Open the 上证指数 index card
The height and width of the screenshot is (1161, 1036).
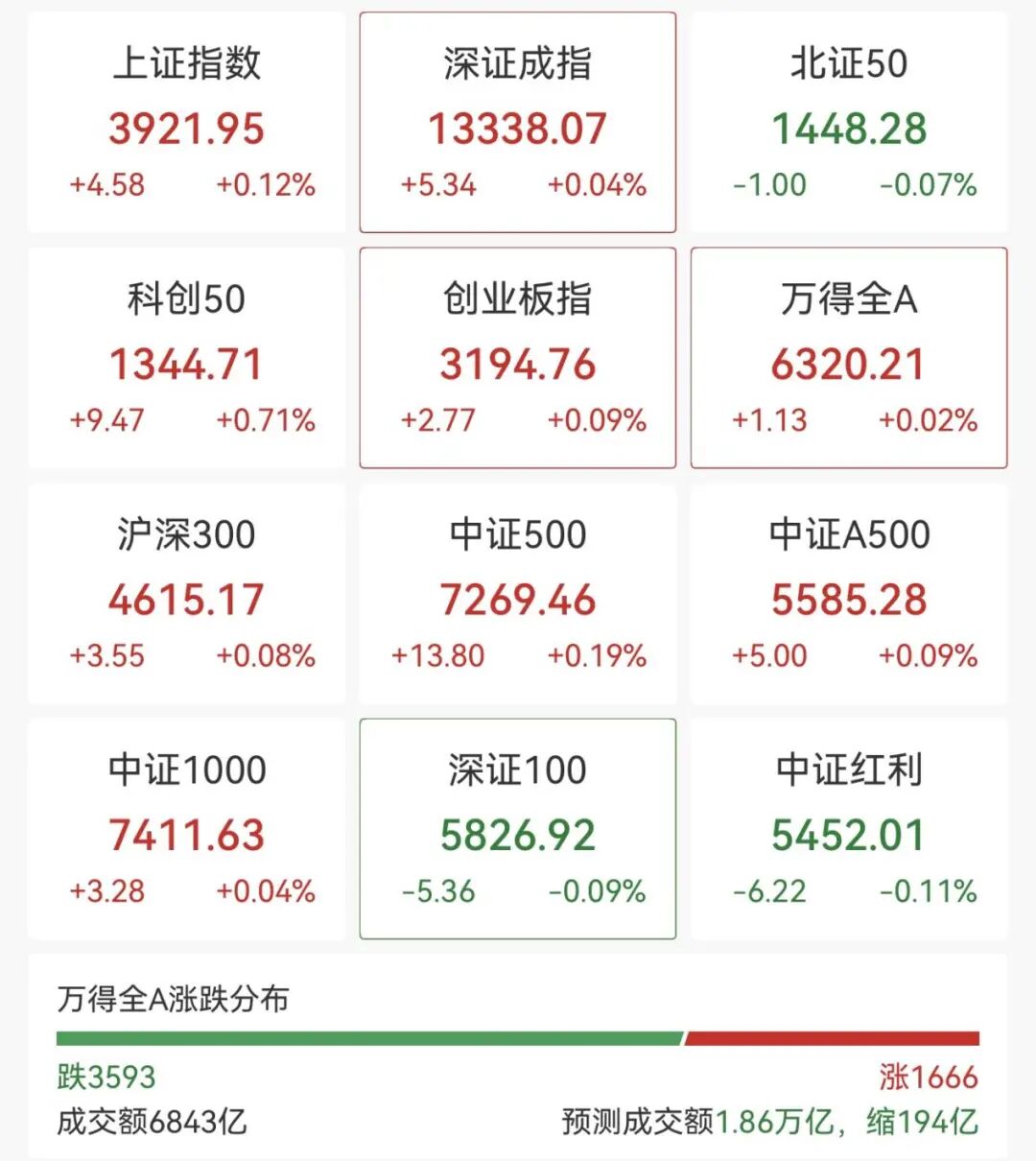click(x=187, y=123)
